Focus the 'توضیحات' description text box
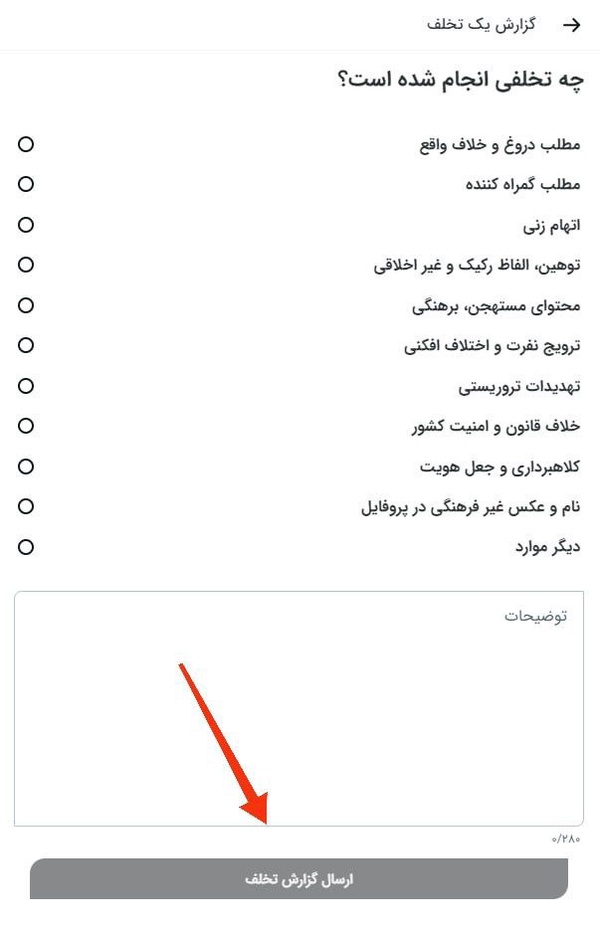The image size is (600, 932). [299, 708]
